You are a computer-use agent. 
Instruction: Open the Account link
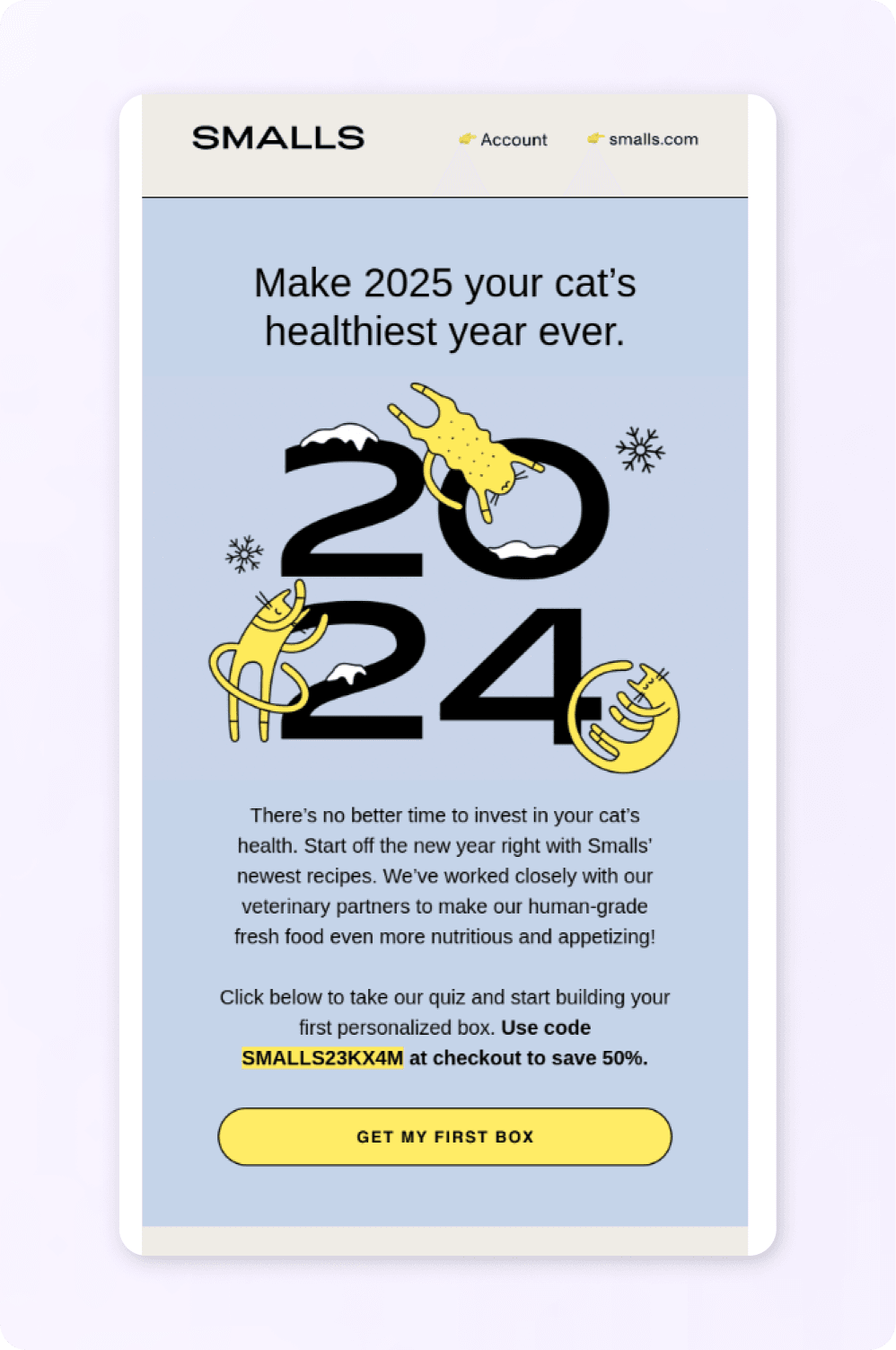point(512,139)
